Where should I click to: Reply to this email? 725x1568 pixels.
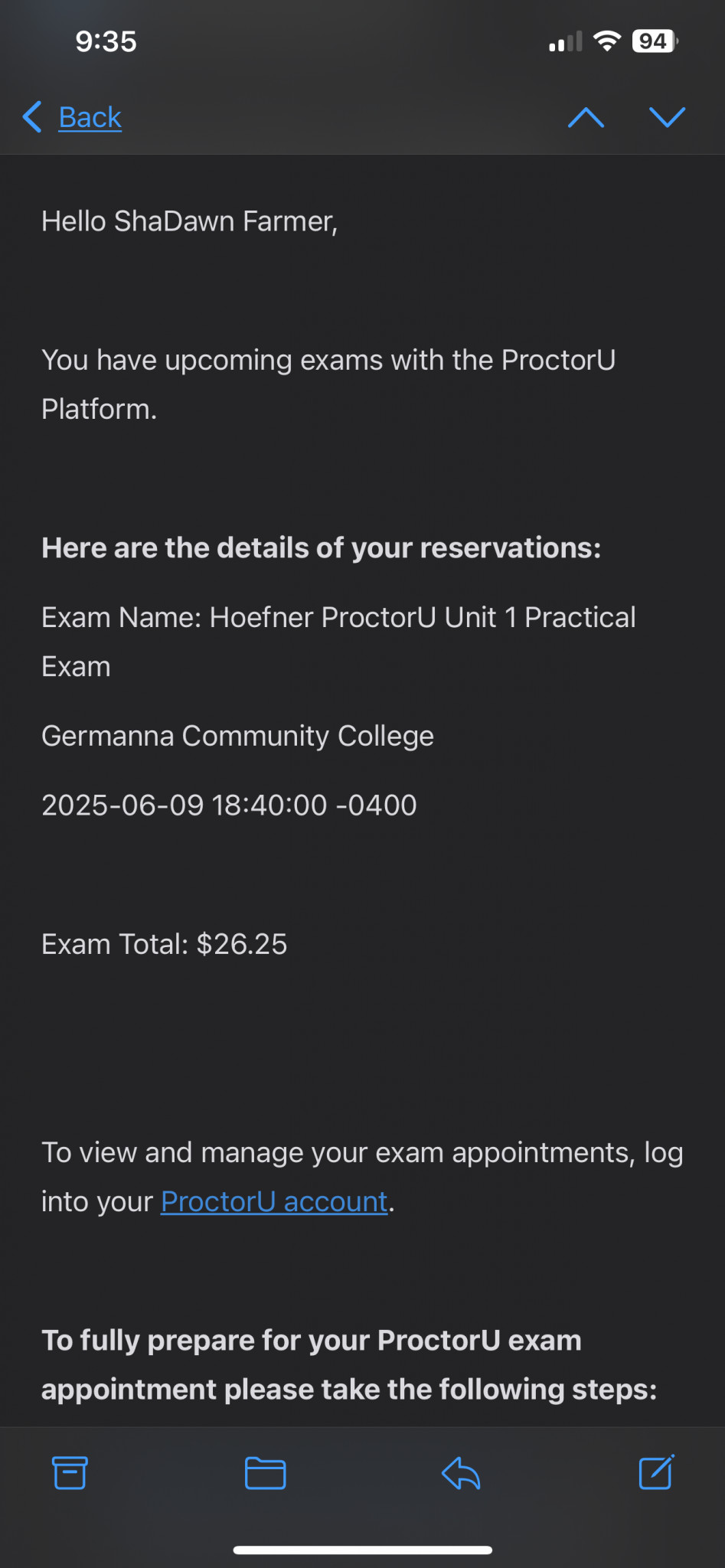click(x=461, y=1472)
